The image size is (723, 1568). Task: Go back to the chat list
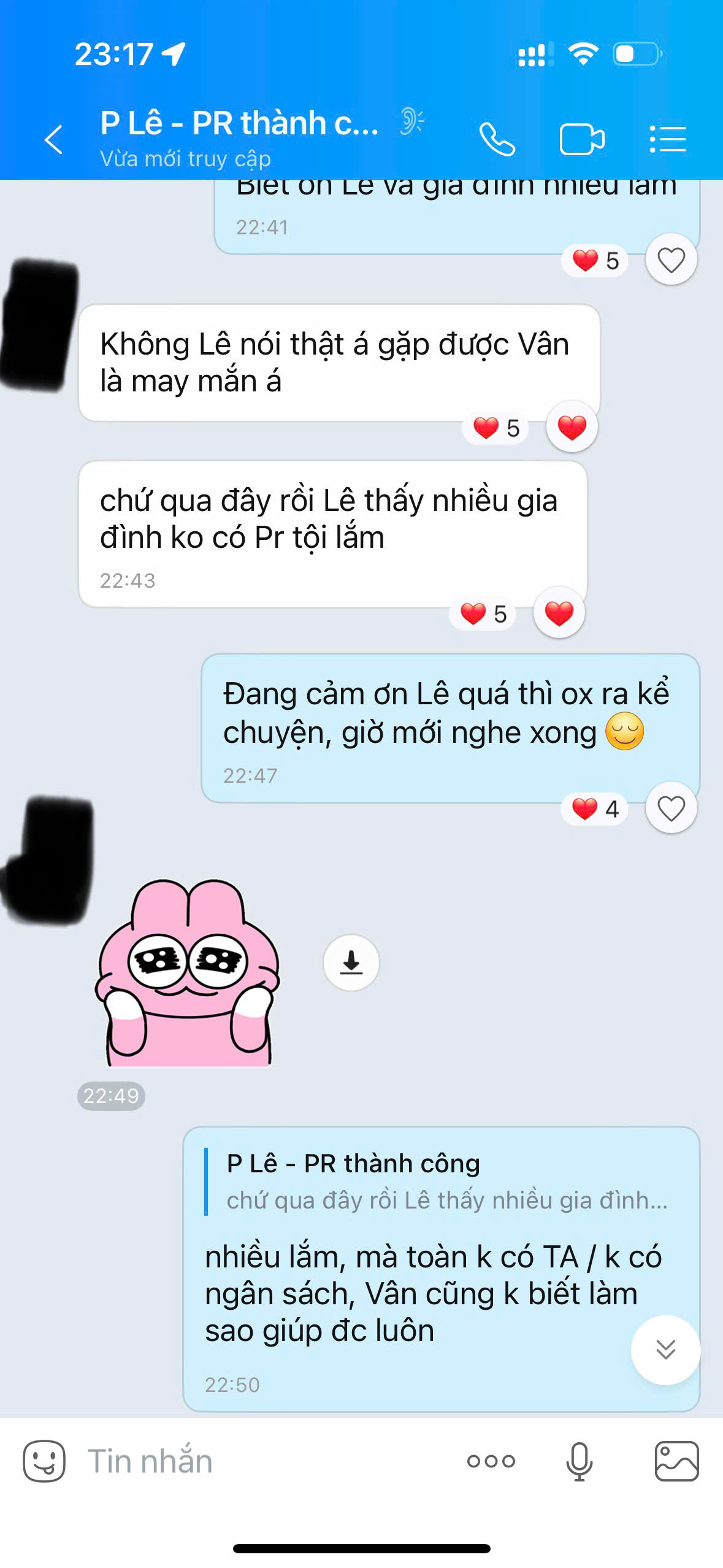[54, 139]
